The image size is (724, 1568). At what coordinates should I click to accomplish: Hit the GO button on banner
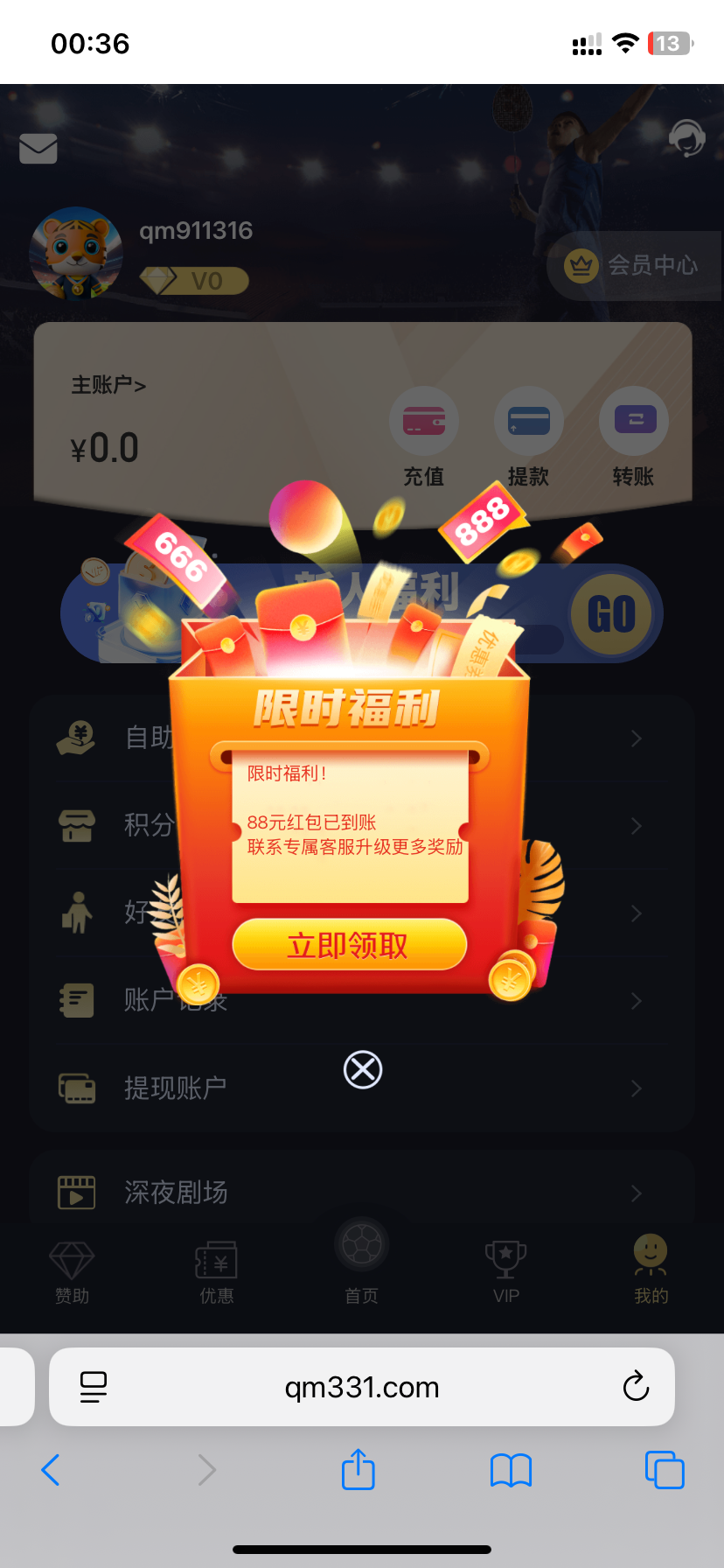coord(611,614)
